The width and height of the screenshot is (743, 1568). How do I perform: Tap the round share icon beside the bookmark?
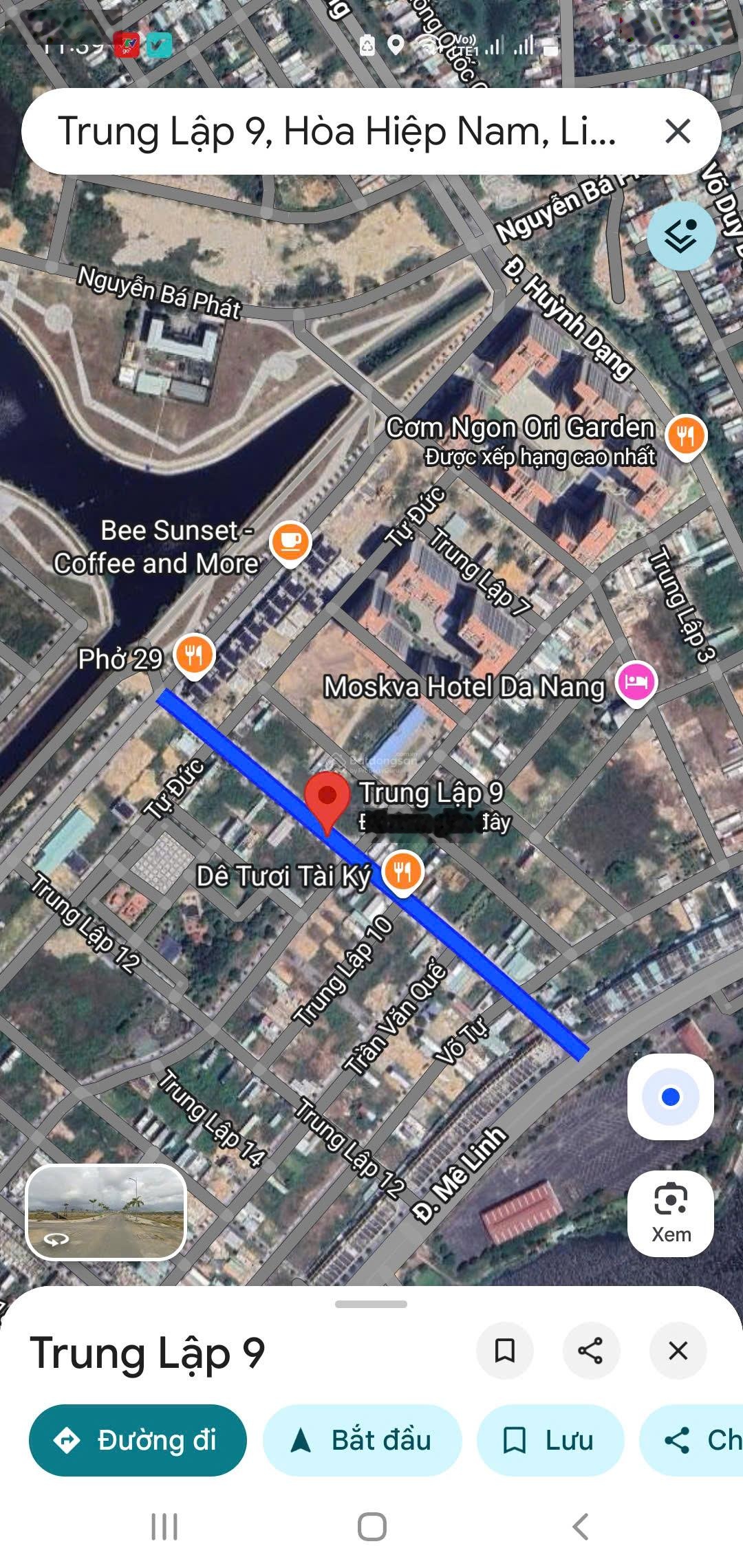pos(591,1350)
